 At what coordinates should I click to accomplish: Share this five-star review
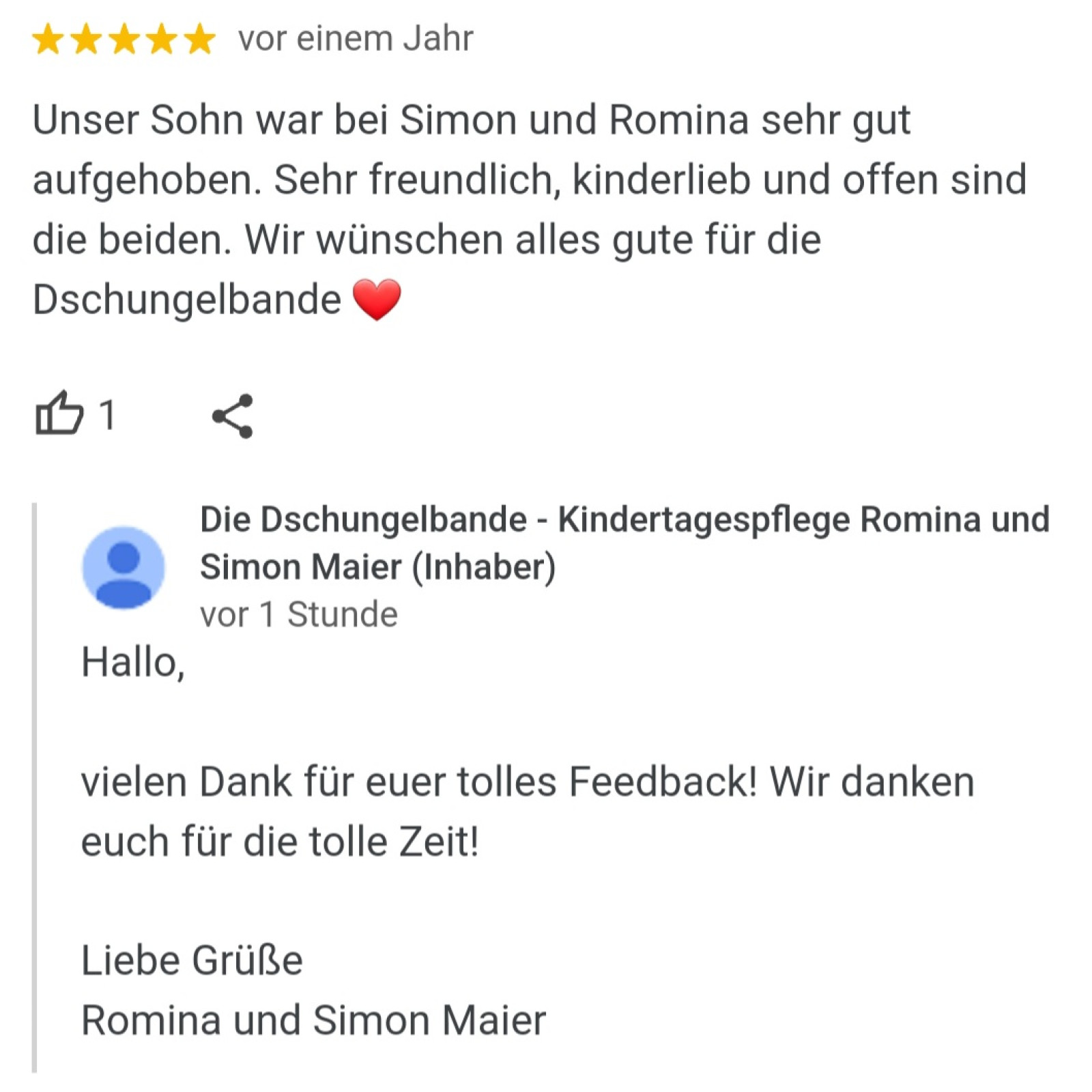pyautogui.click(x=233, y=416)
